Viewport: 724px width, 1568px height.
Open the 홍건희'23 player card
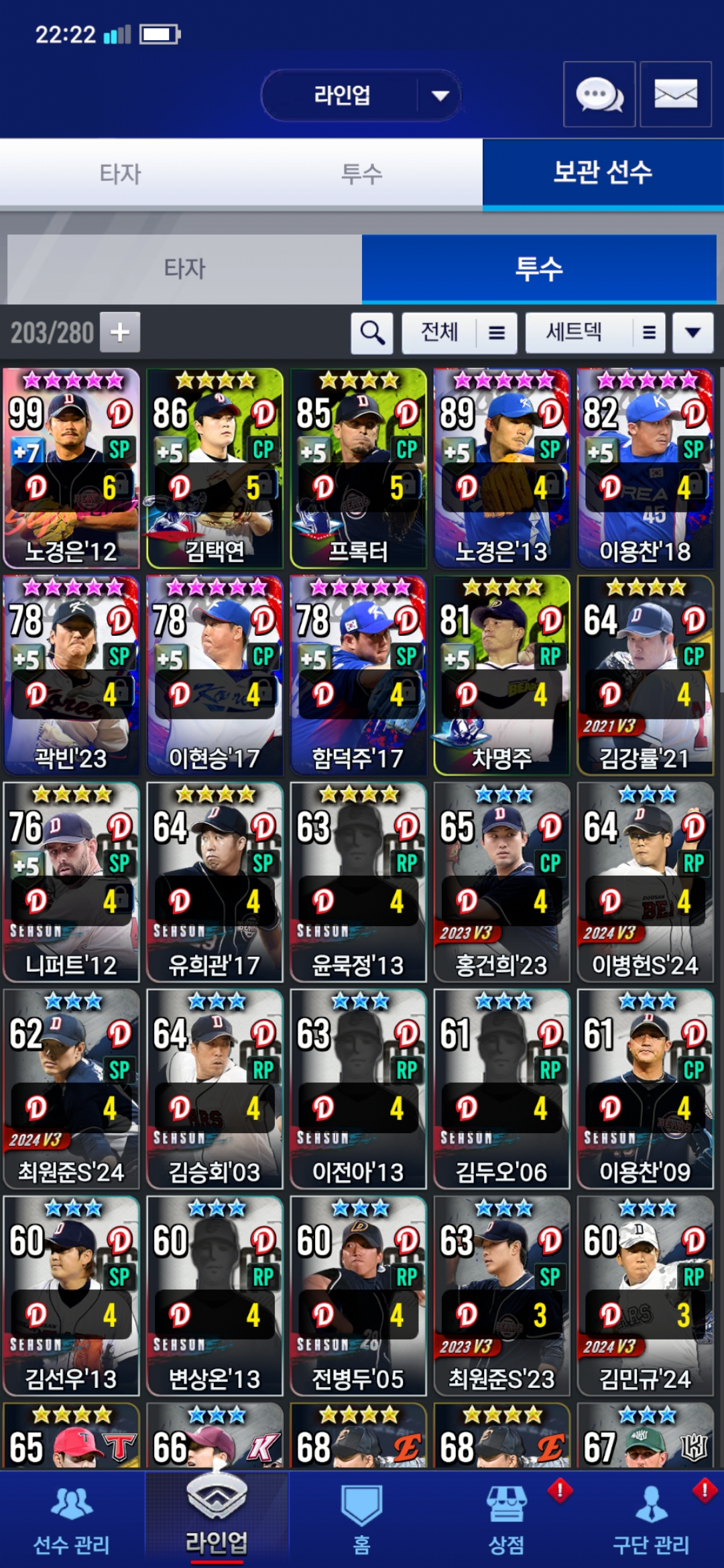[501, 883]
